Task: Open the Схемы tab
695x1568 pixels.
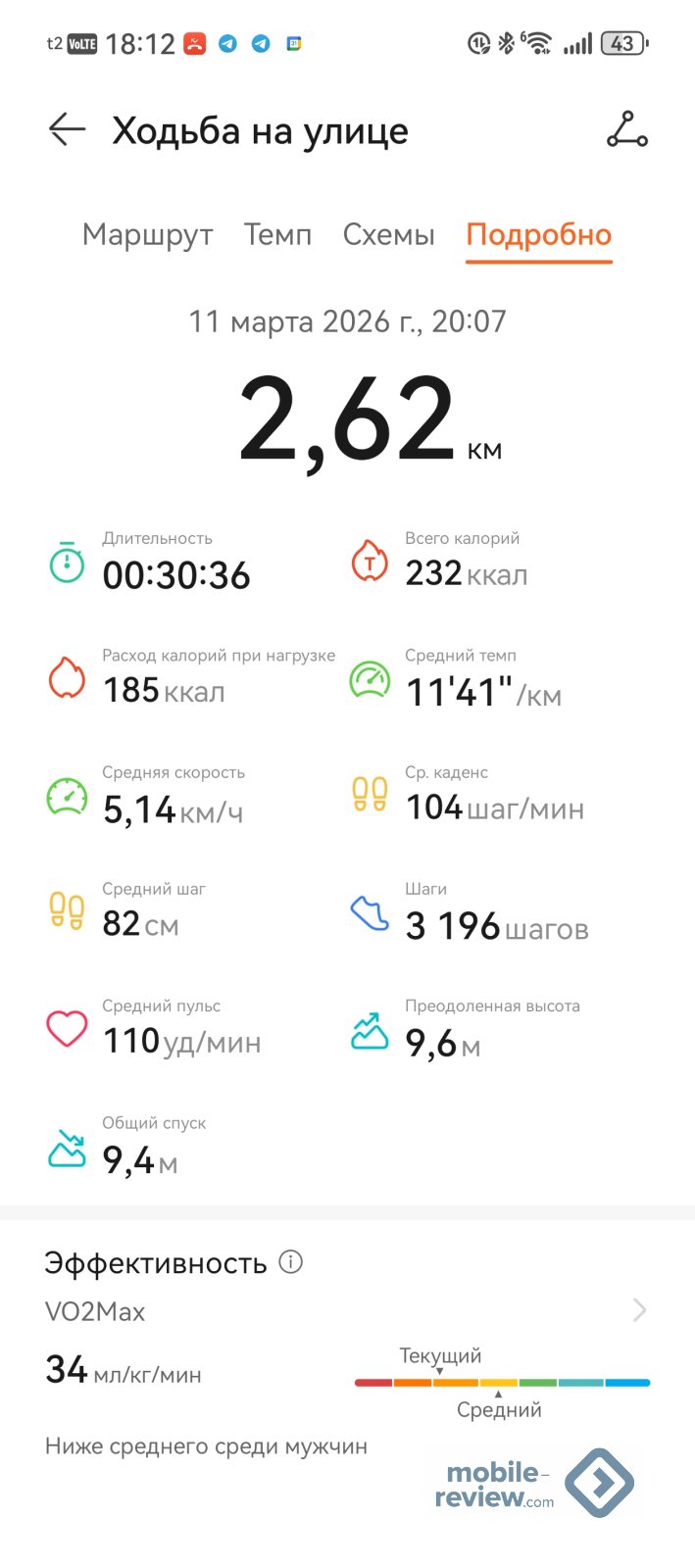Action: click(x=388, y=235)
